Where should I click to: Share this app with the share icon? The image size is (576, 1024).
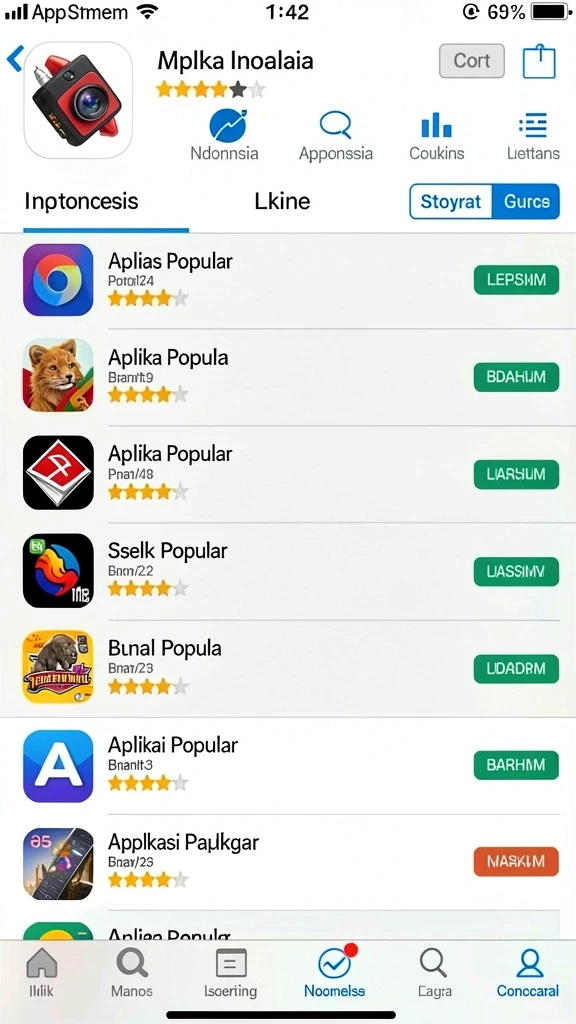pyautogui.click(x=539, y=61)
